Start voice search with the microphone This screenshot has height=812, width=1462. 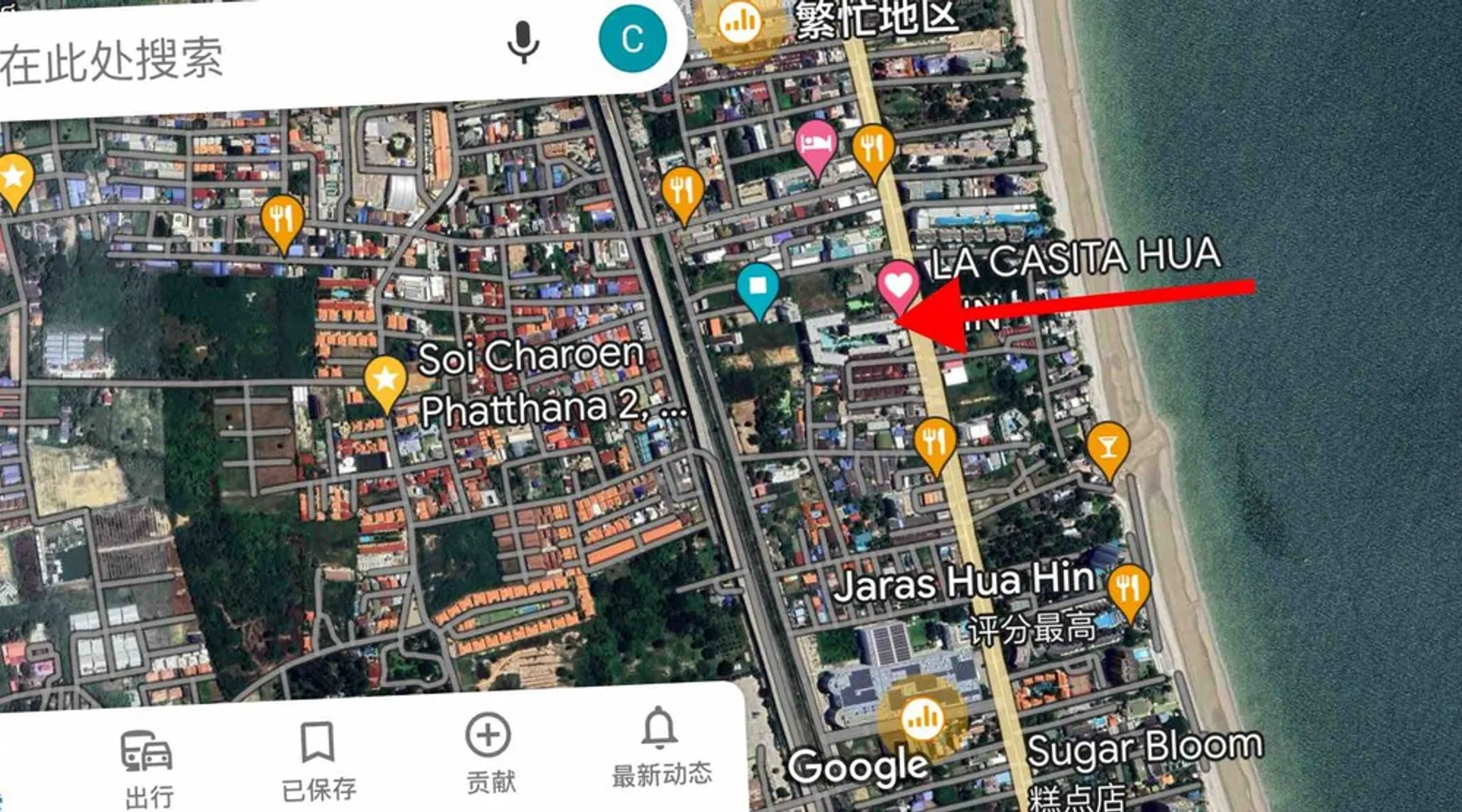[x=523, y=41]
